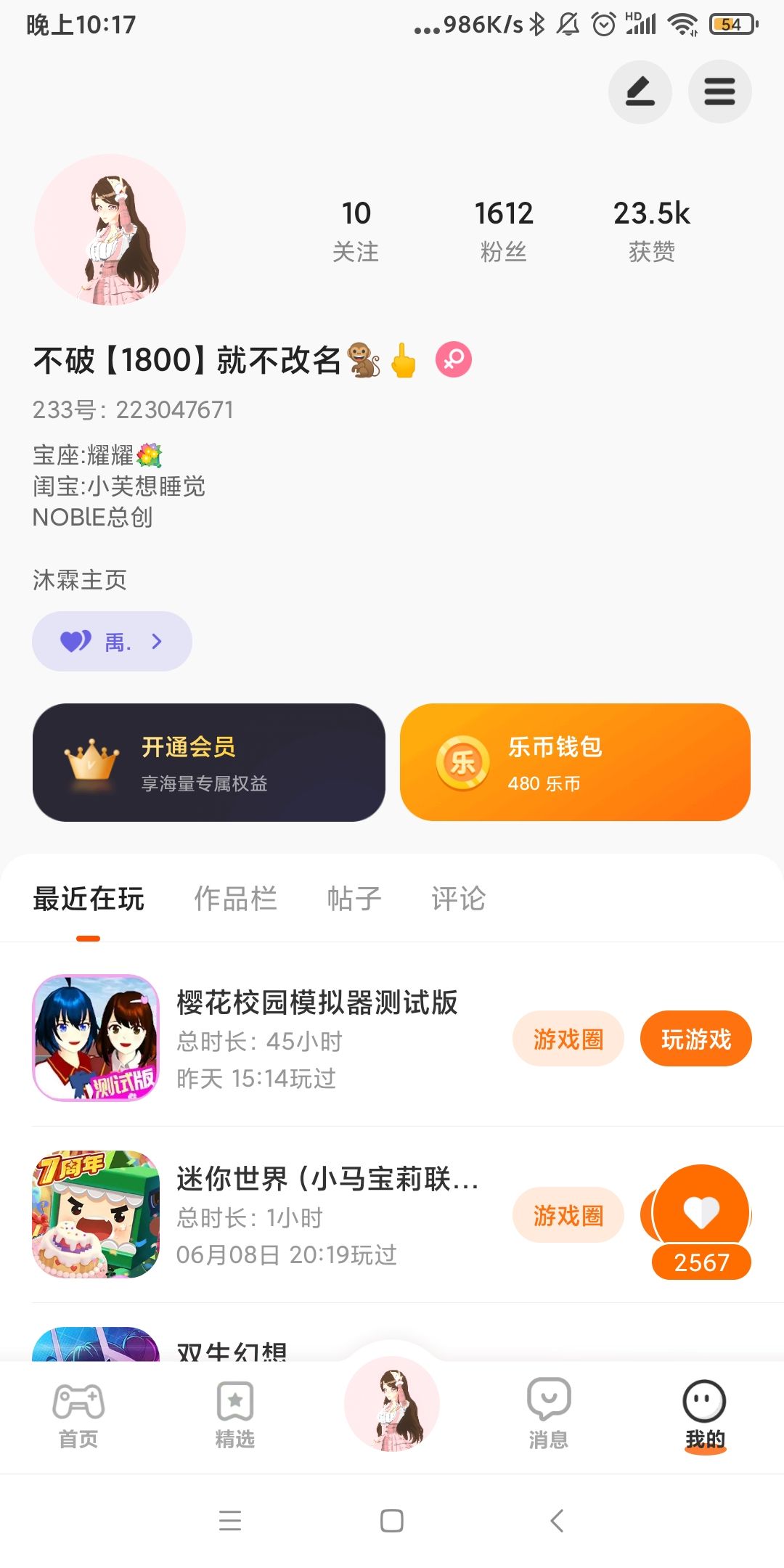View the 粉丝 fans list
The width and height of the screenshot is (784, 1568).
(503, 230)
